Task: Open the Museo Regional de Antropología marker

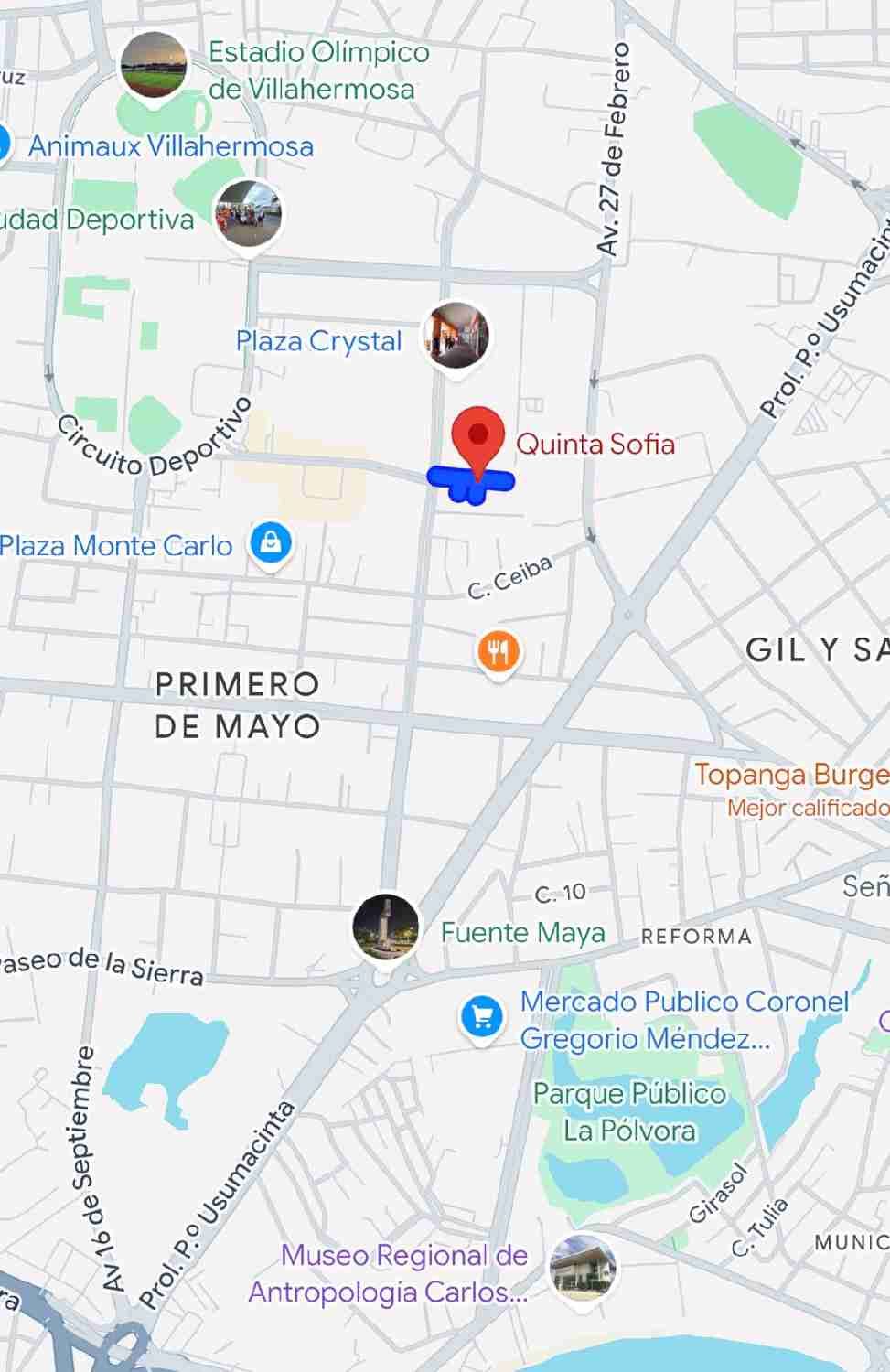Action: [583, 1269]
